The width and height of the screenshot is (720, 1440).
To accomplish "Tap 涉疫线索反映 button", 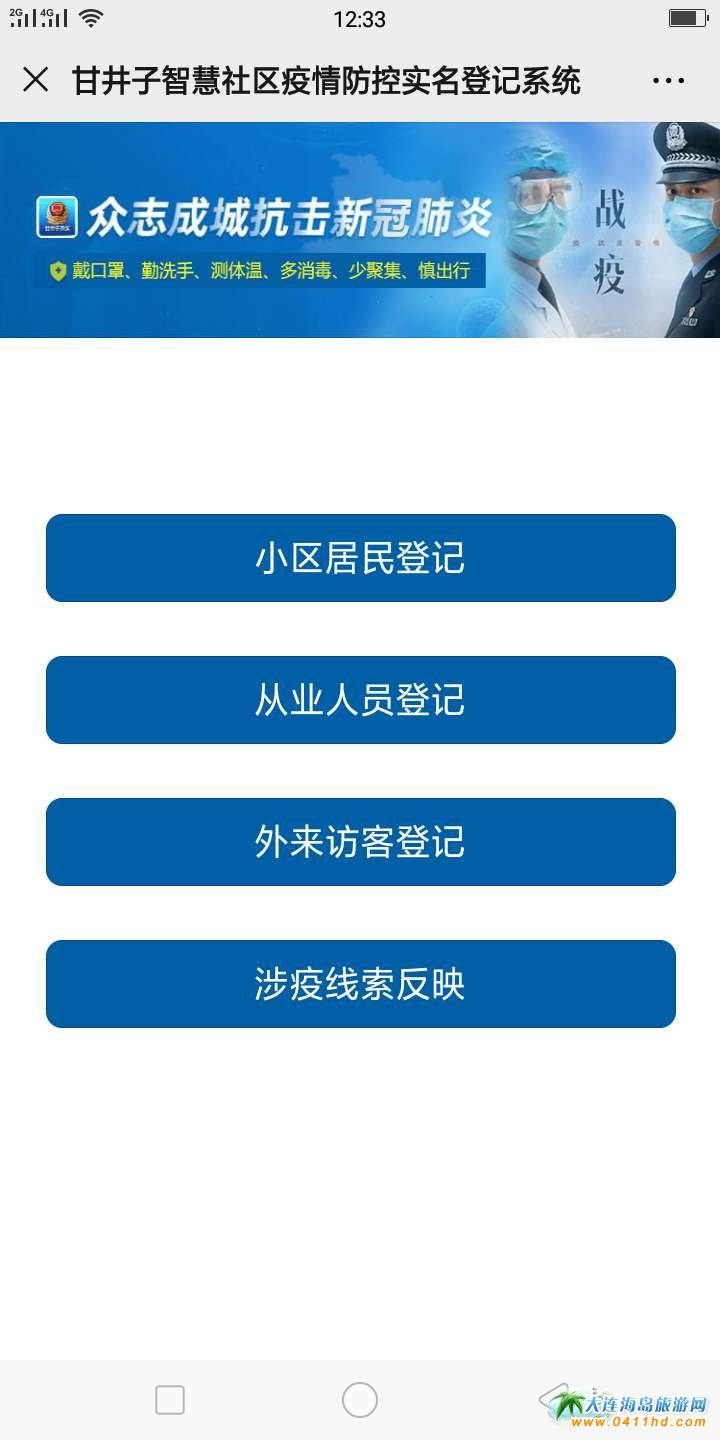I will click(x=360, y=984).
